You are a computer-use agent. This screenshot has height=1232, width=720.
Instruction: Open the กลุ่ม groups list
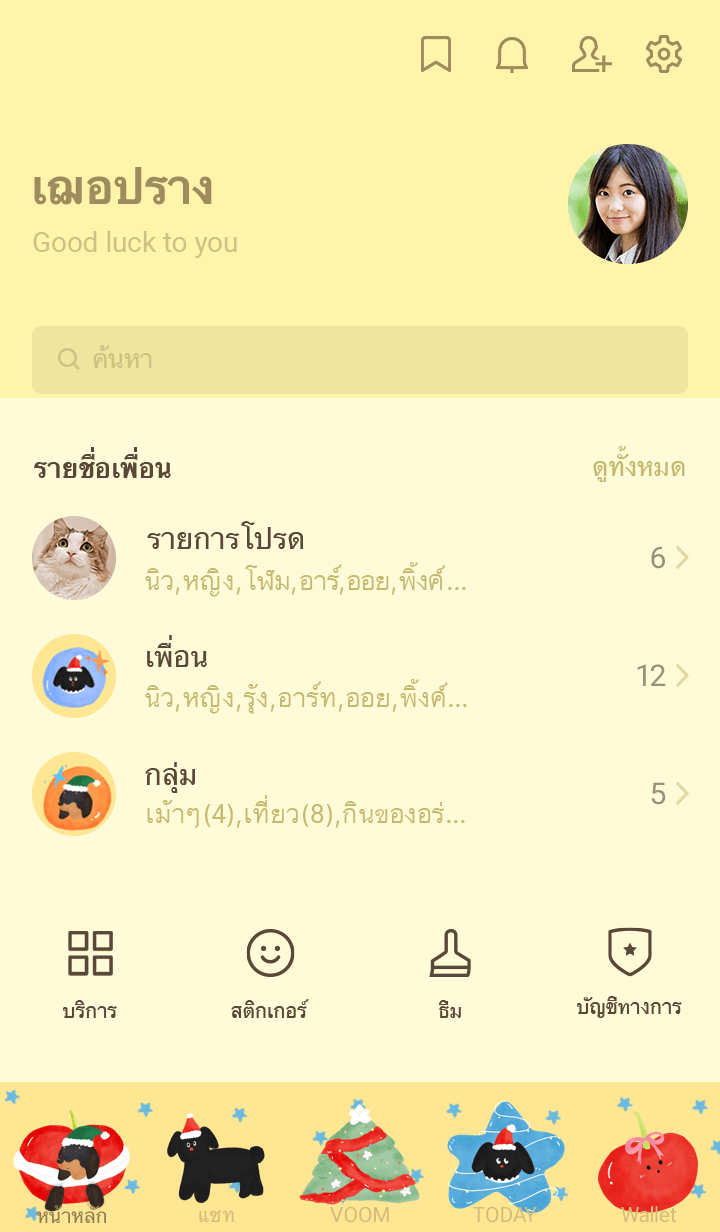[360, 793]
